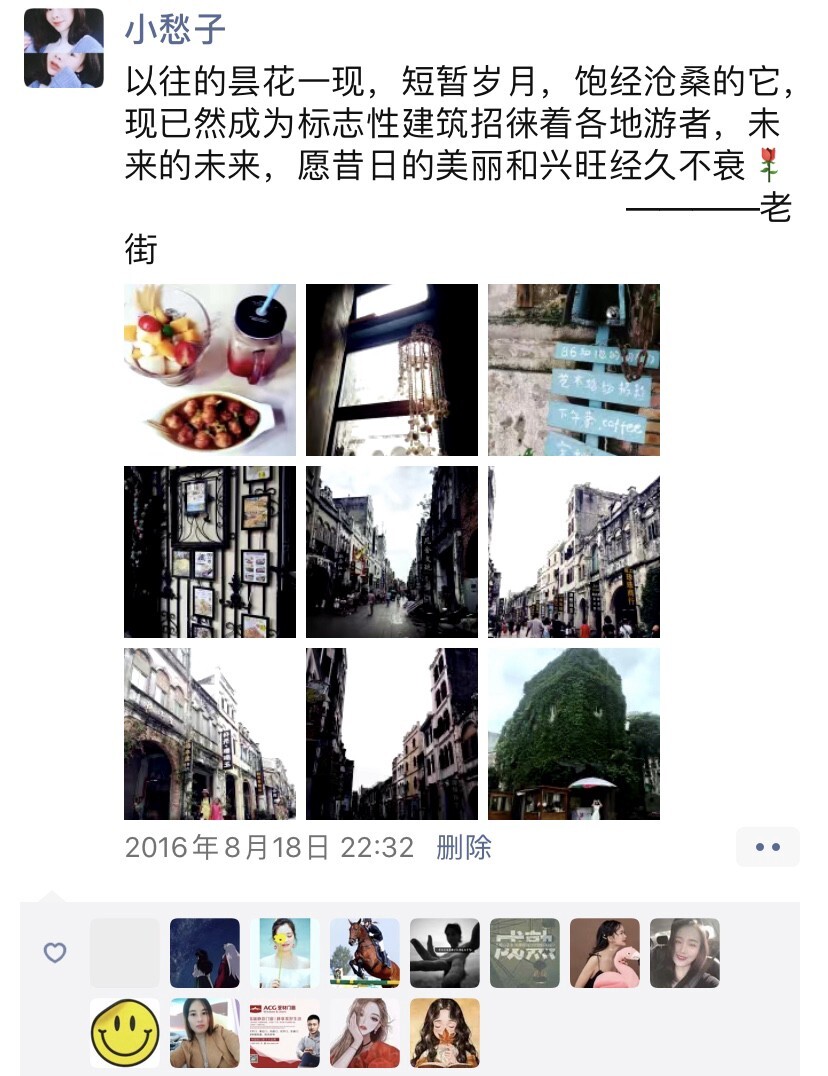Open the photo of framed pictures on wall
Image resolution: width=828 pixels, height=1076 pixels.
[x=210, y=552]
